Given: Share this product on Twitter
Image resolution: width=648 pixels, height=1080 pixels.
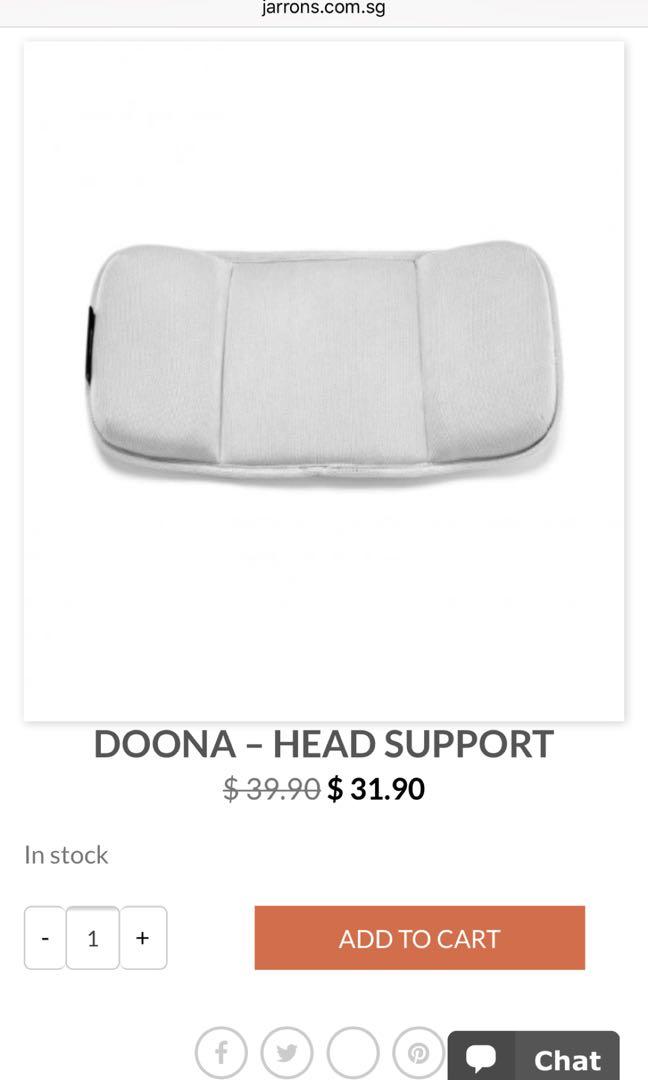Looking at the screenshot, I should (287, 1052).
